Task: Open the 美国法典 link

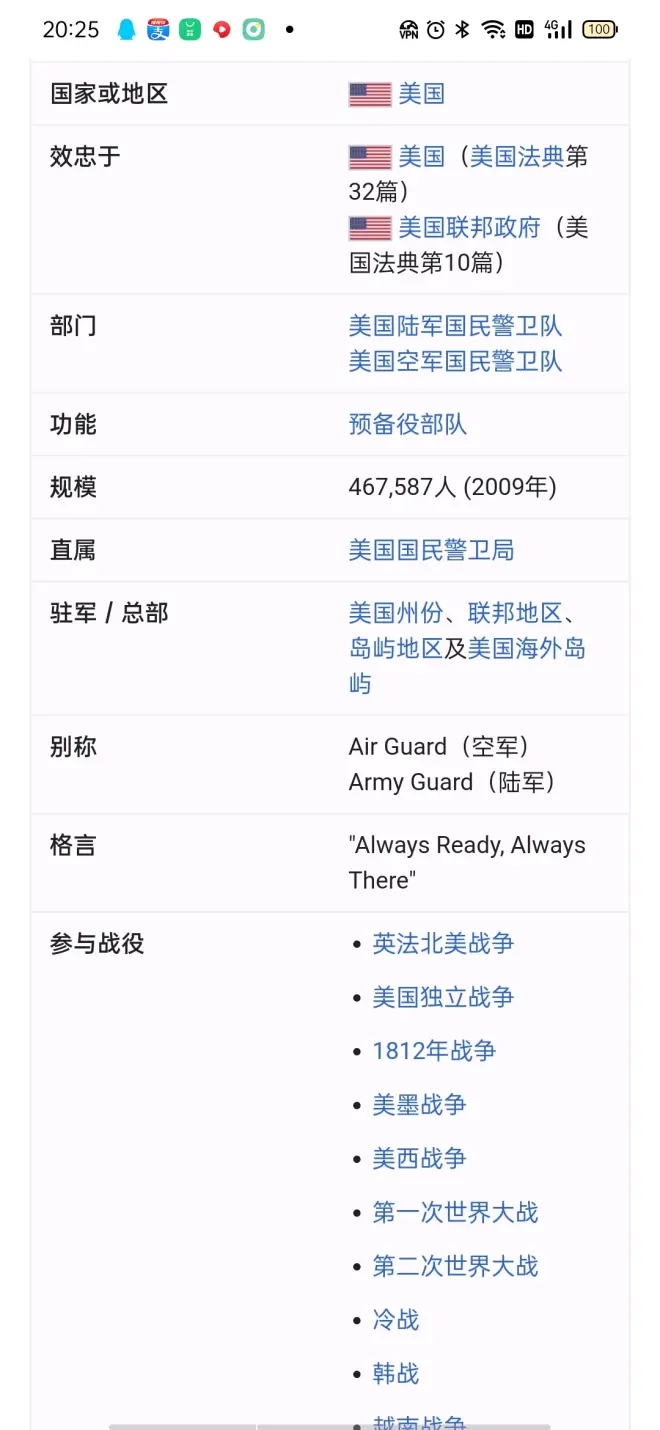Action: tap(517, 157)
